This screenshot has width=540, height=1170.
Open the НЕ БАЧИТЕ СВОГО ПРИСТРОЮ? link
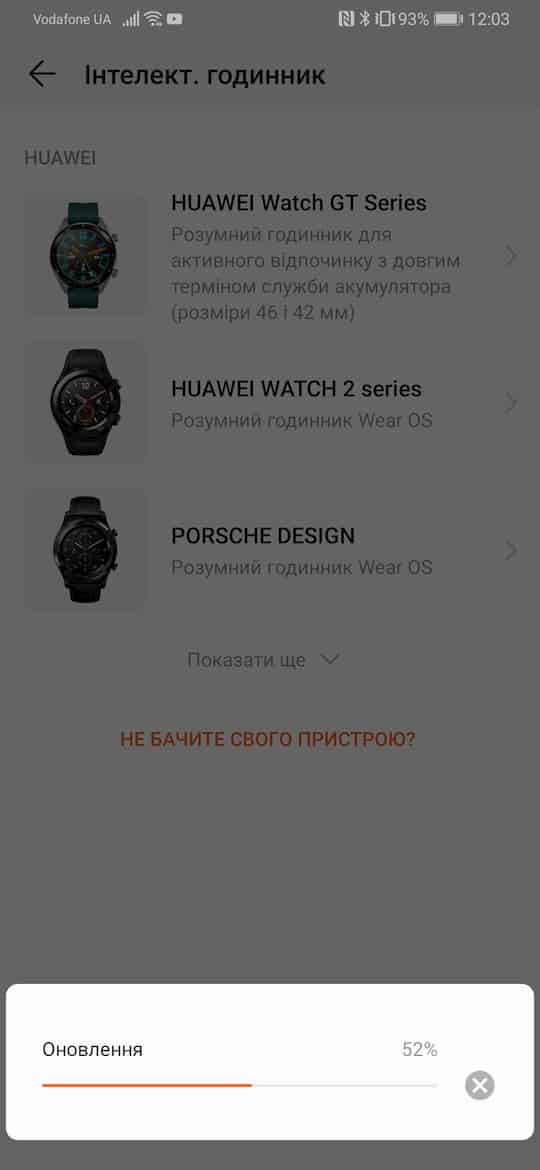268,739
